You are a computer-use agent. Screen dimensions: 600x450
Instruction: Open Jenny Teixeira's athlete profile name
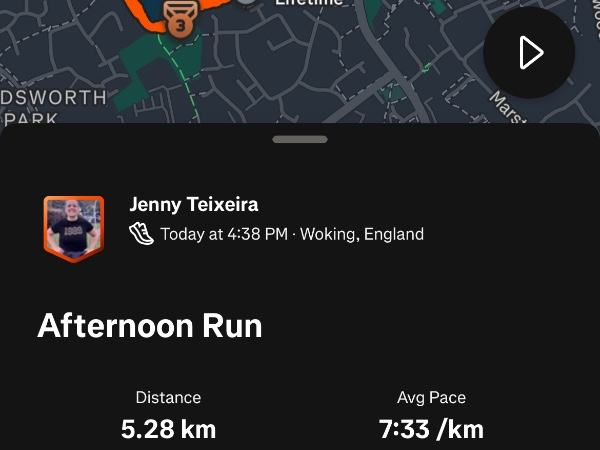pyautogui.click(x=194, y=205)
